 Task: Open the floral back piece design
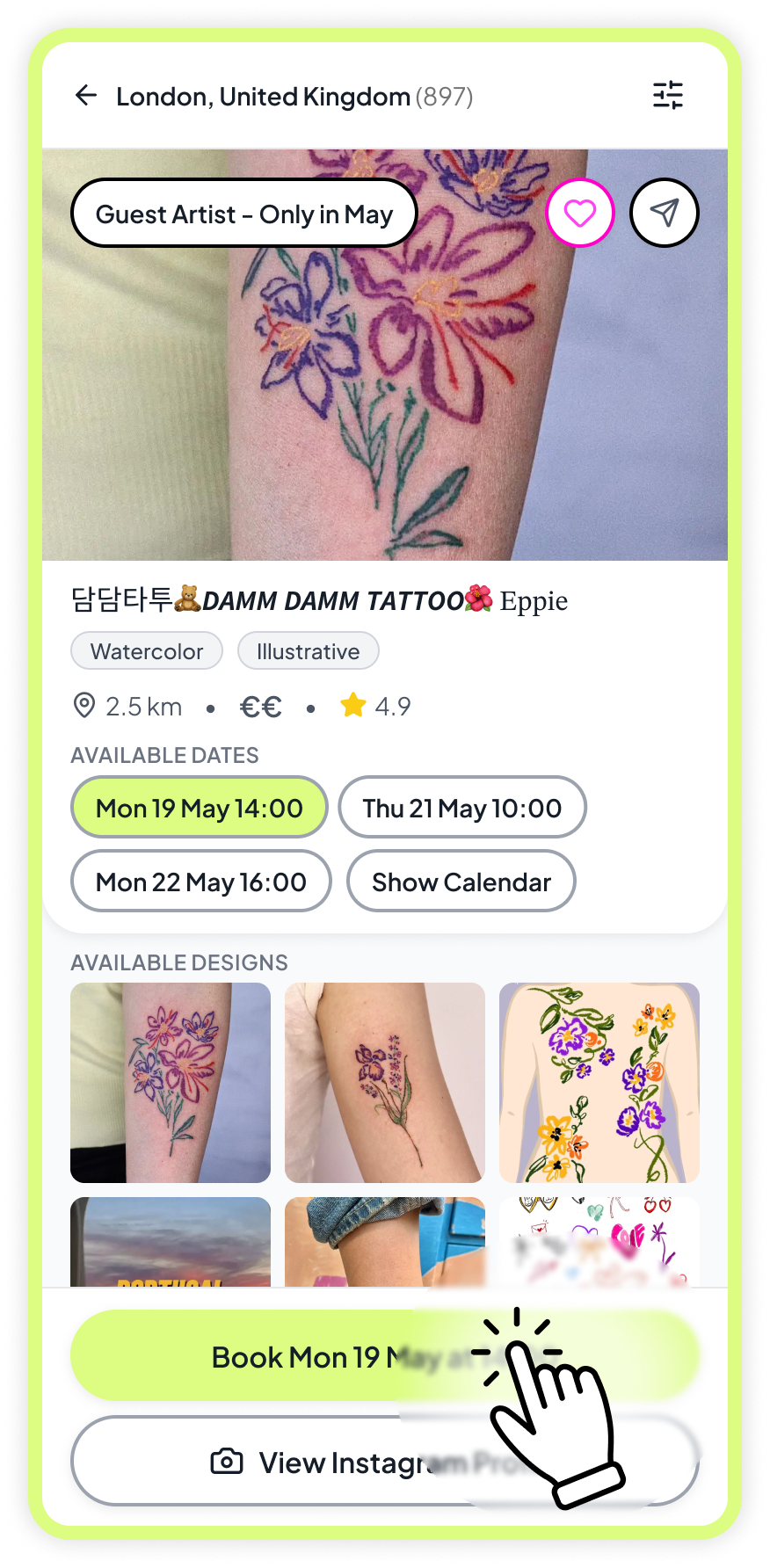(x=599, y=1083)
